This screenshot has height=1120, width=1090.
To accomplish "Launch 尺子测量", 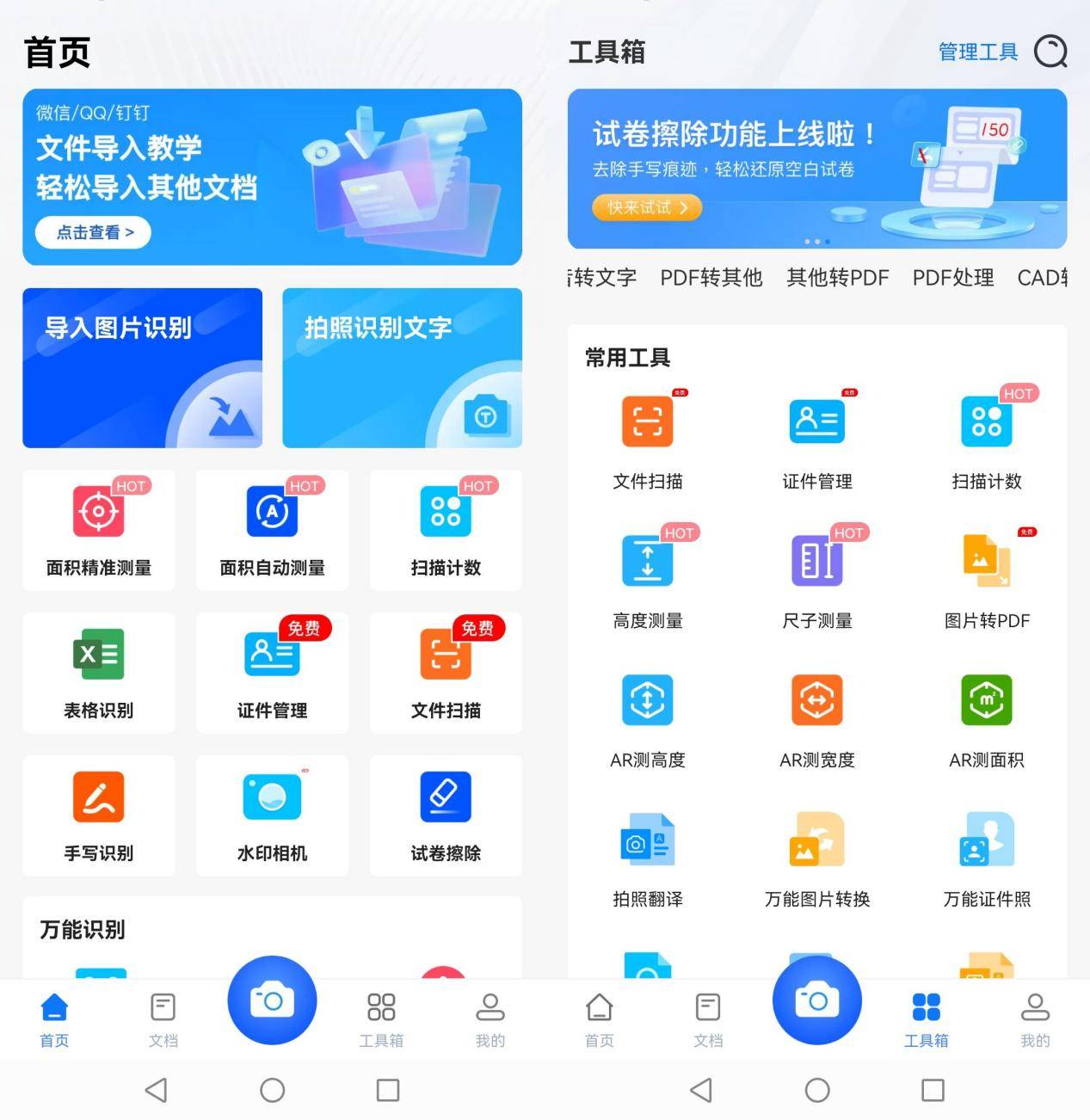I will [x=816, y=577].
